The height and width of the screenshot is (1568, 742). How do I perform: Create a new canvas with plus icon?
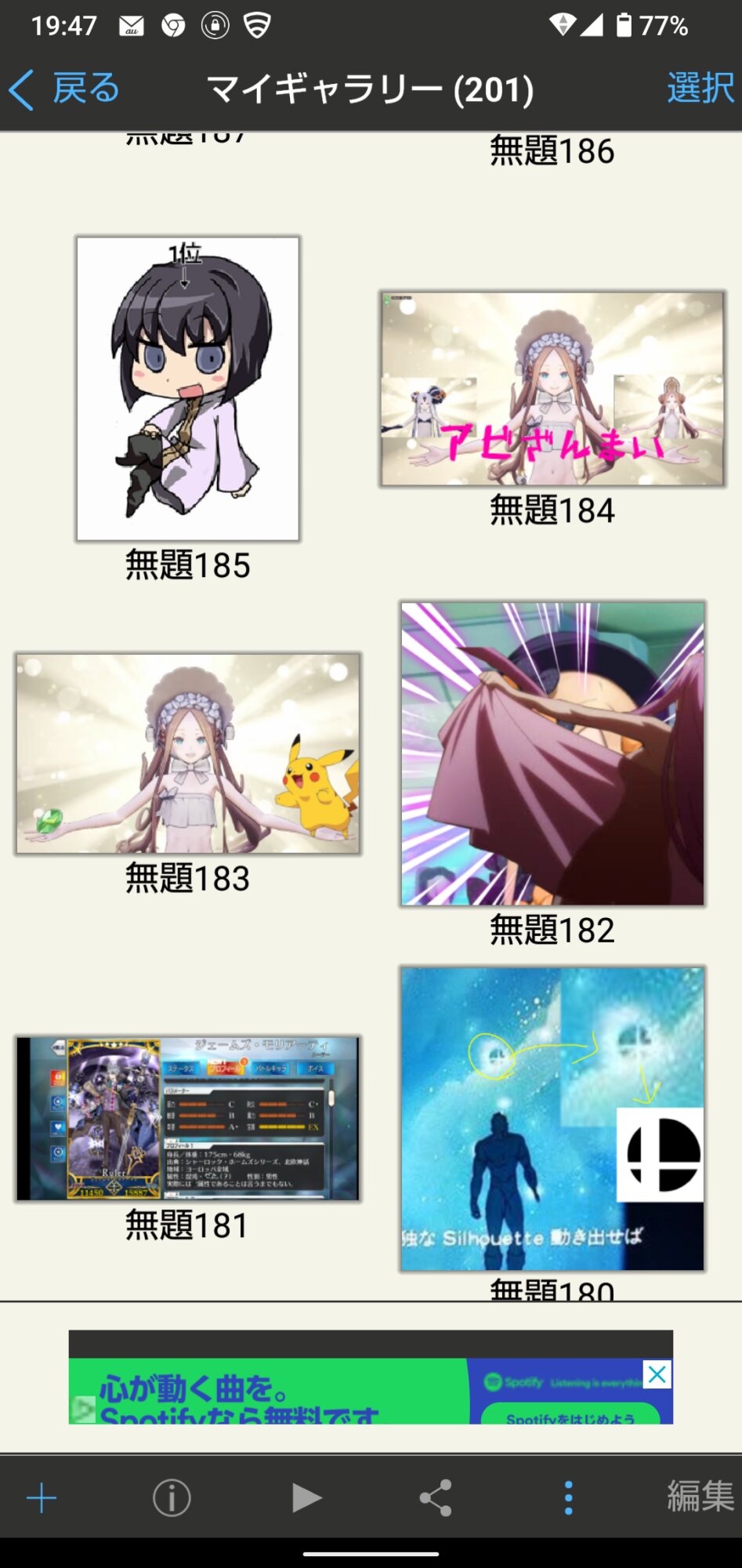[42, 1498]
